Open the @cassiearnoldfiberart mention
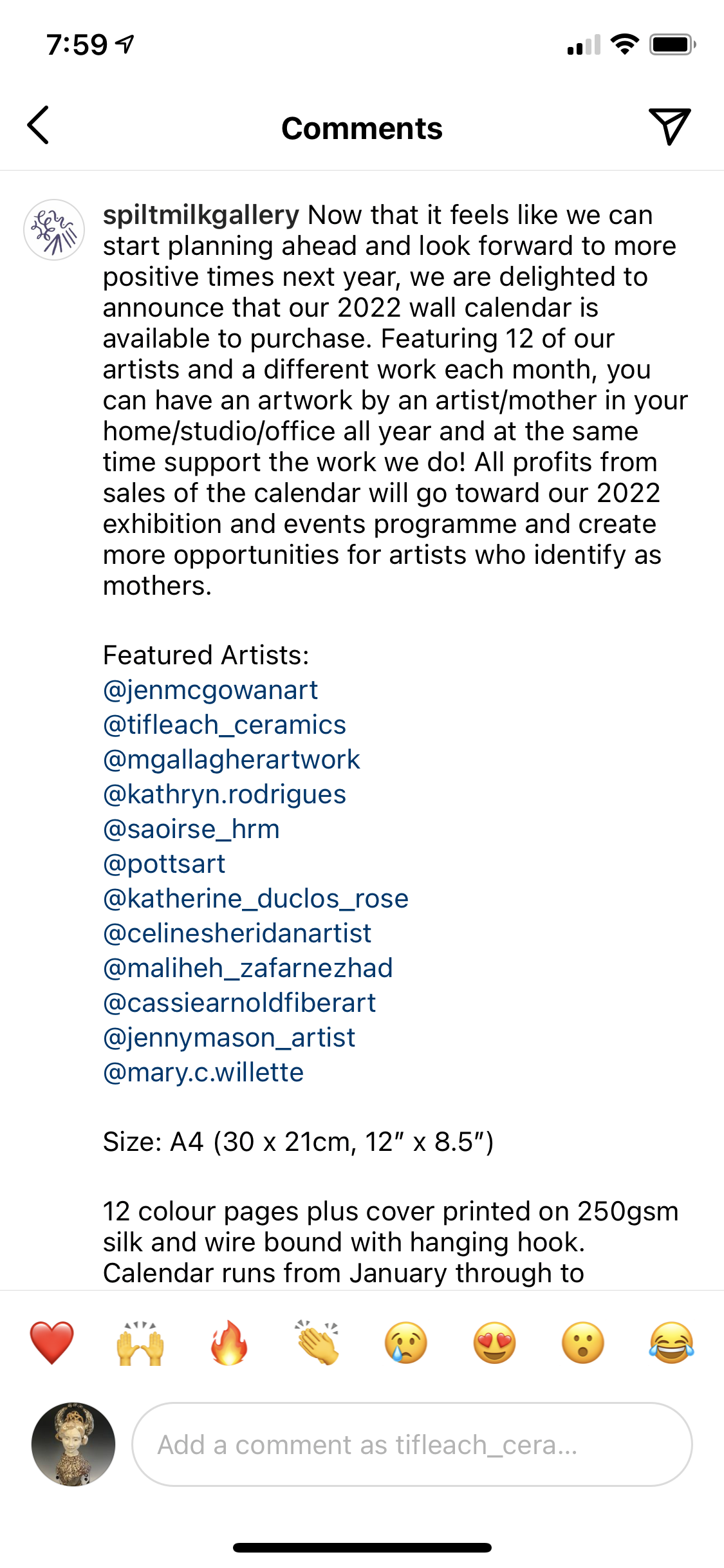 coord(239,1003)
